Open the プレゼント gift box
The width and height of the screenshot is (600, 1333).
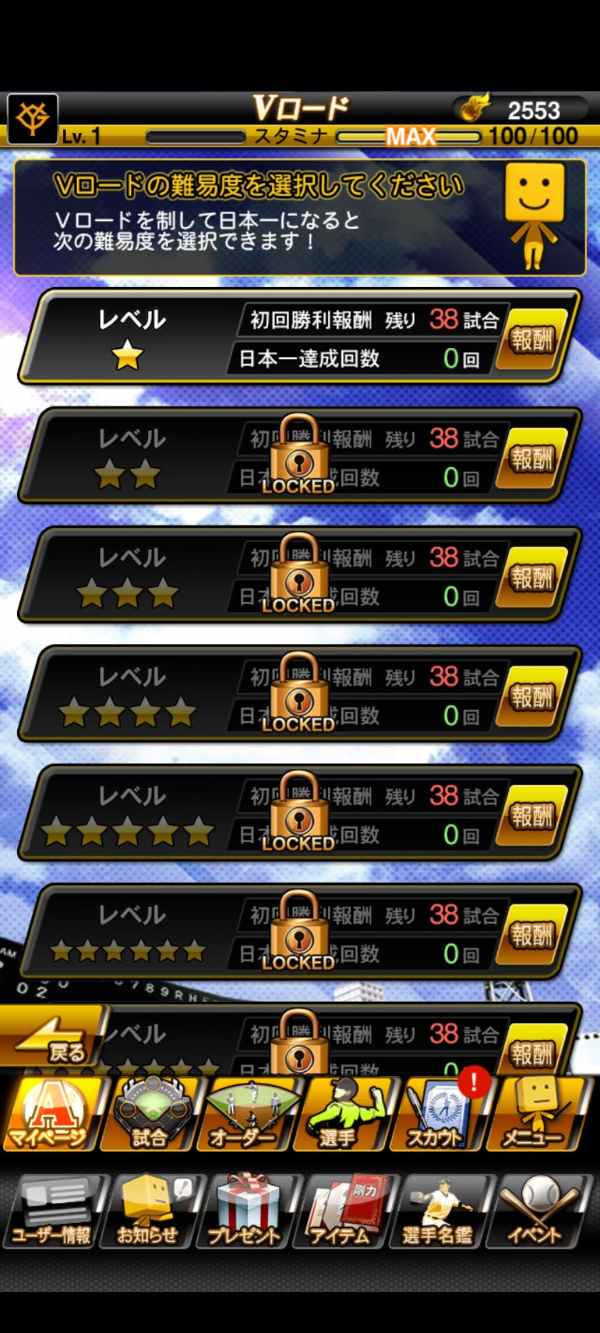pos(247,1210)
